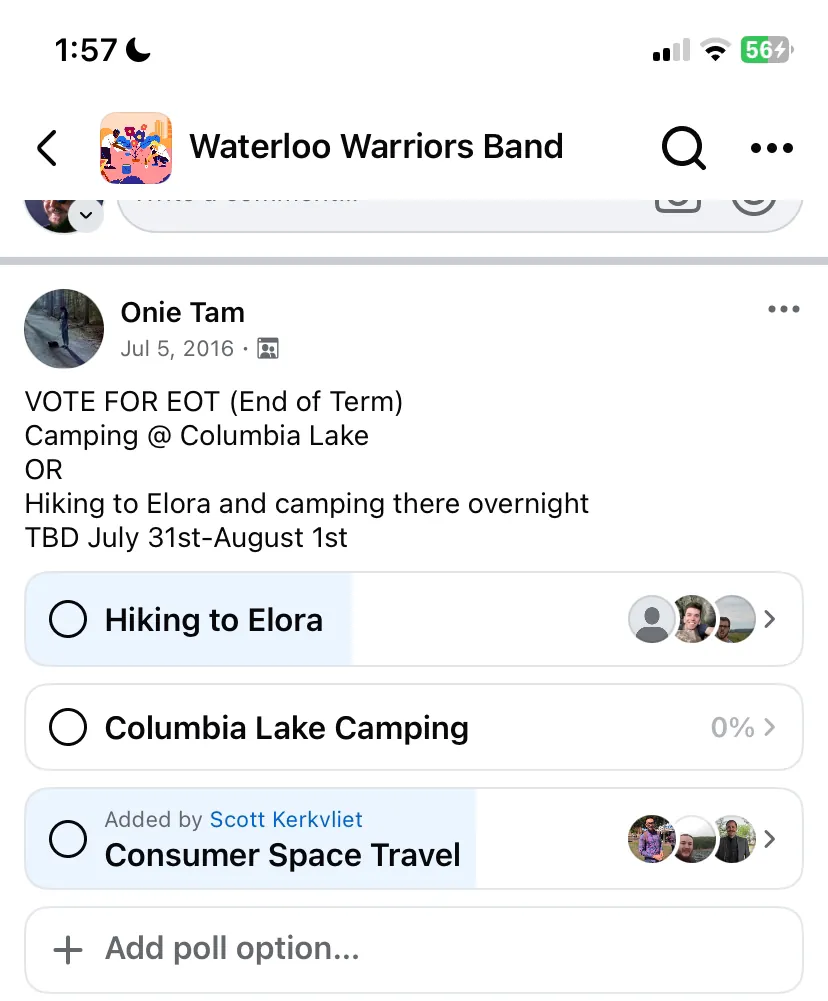Click the plus icon to add a poll option

click(x=66, y=949)
